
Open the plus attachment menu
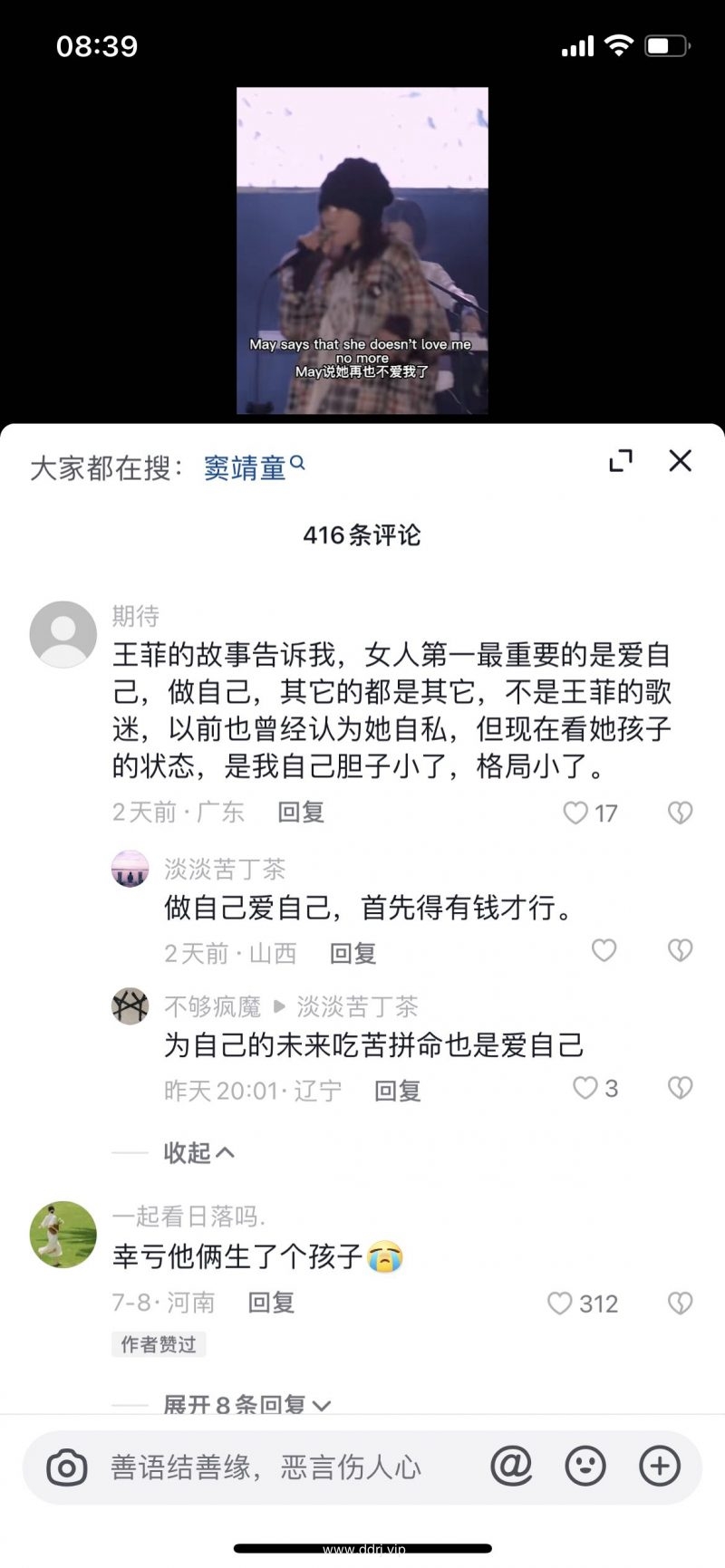(x=660, y=1465)
